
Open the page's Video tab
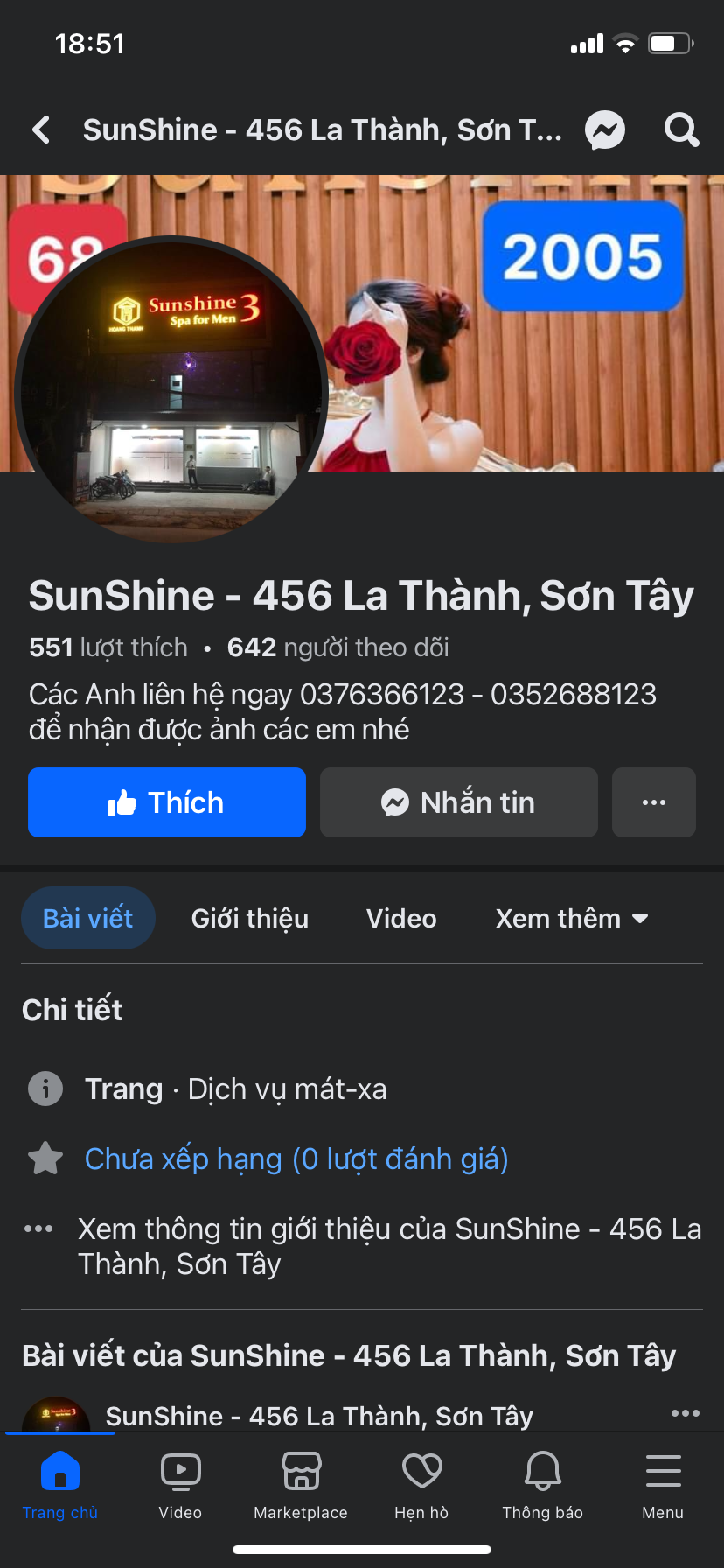[x=401, y=918]
